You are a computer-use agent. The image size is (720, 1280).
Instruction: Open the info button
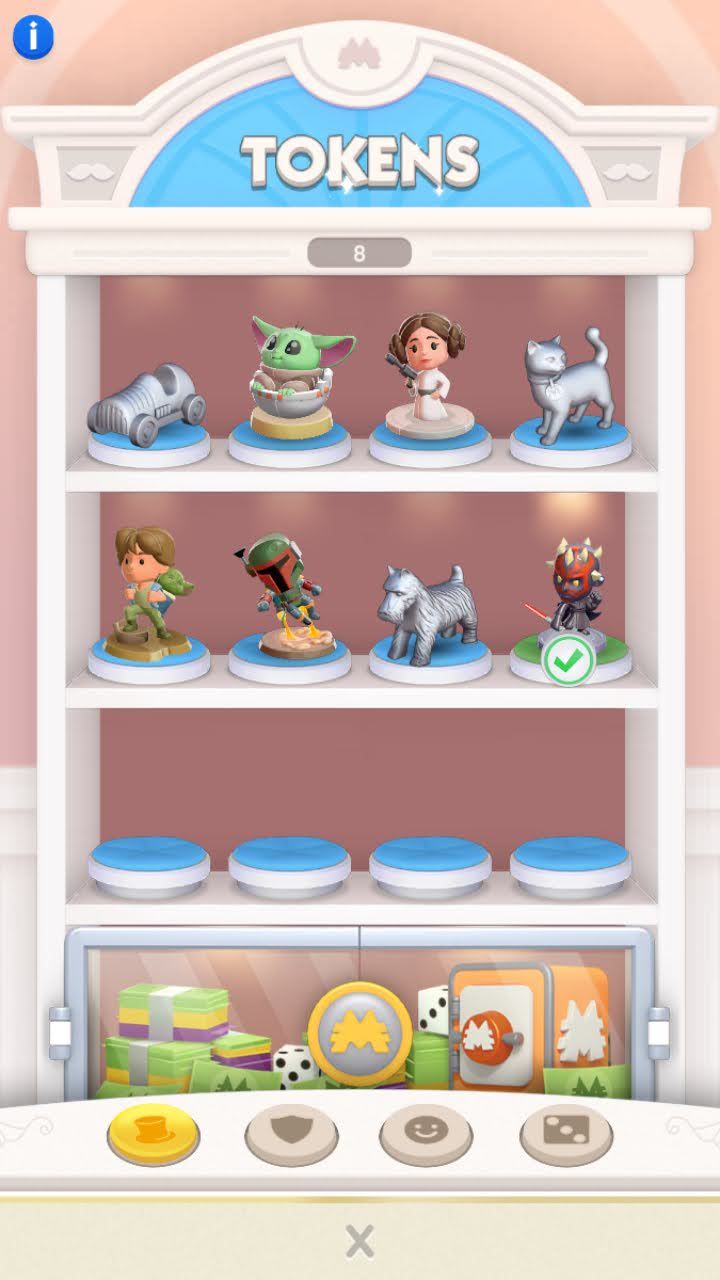[33, 37]
